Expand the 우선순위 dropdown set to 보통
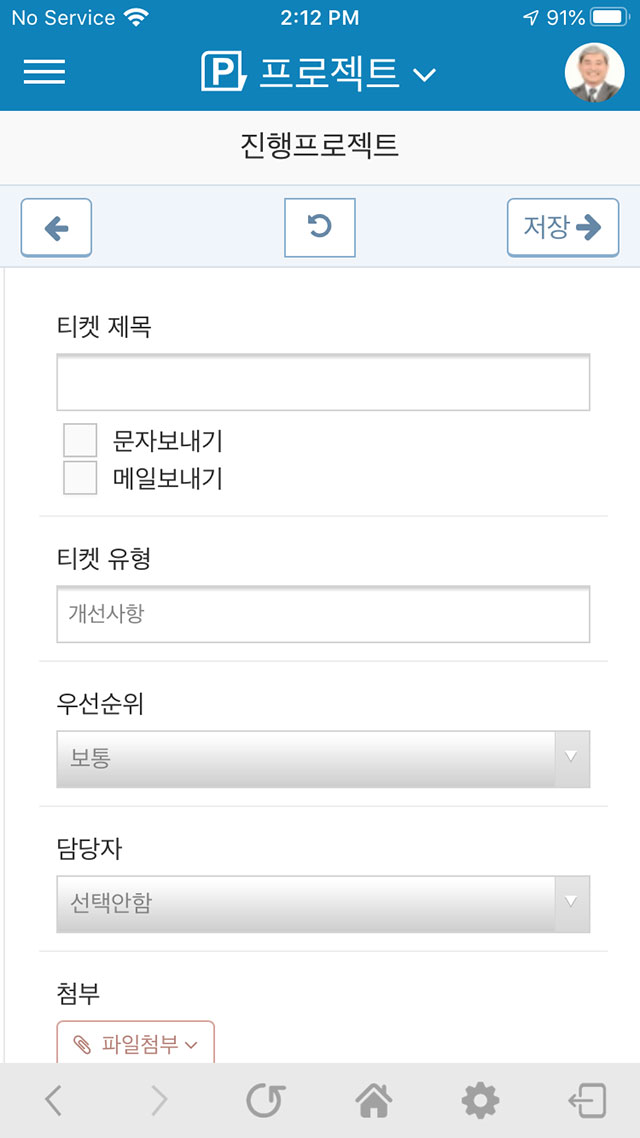The width and height of the screenshot is (640, 1138). (323, 759)
